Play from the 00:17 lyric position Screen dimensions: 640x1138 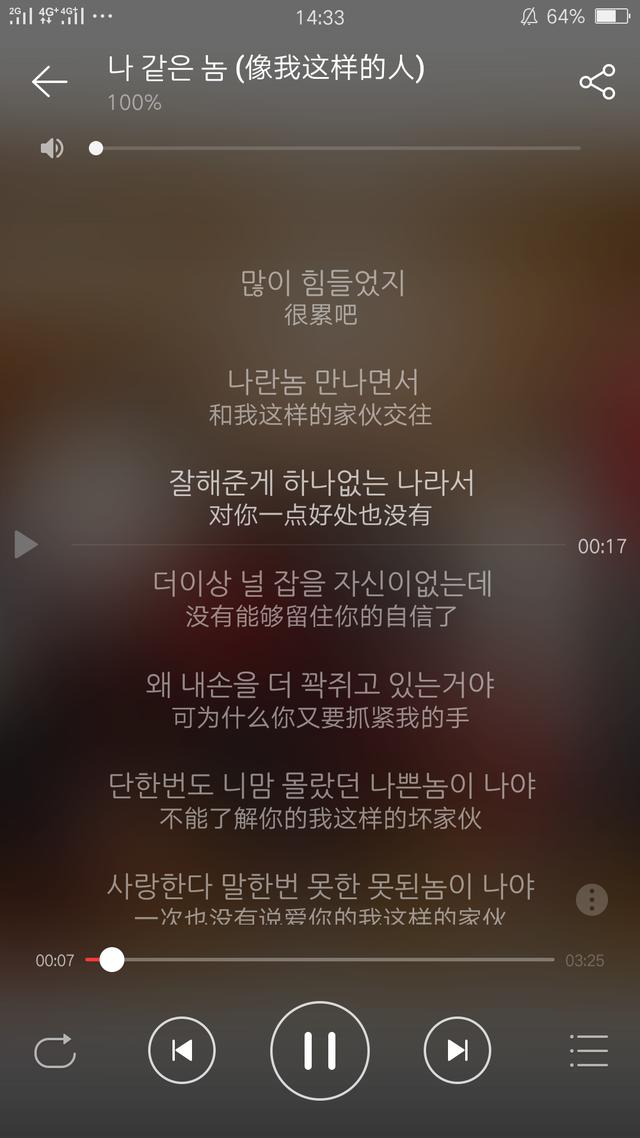pos(25,544)
